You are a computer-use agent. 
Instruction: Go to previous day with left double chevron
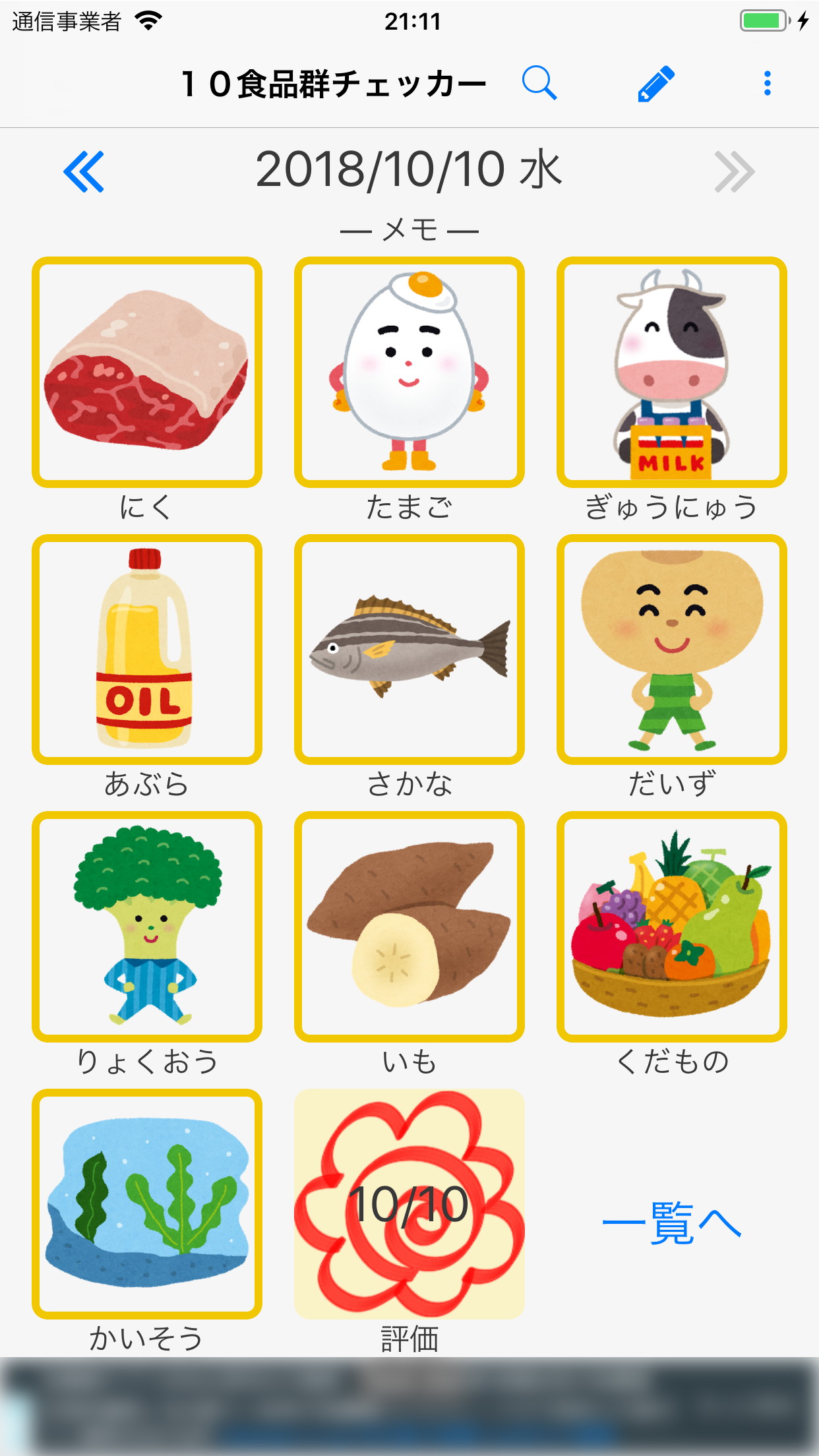pos(84,171)
